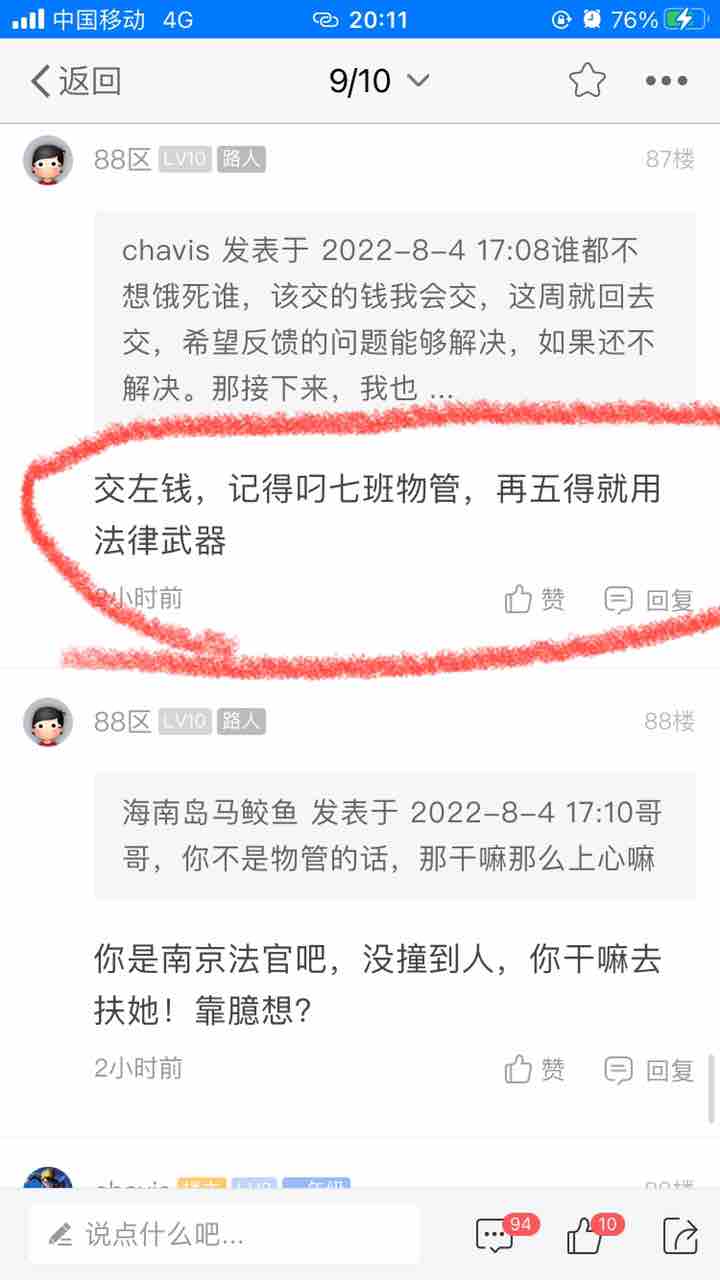Like the 87楼 comment about 法律武器
720x1280 pixels.
[x=535, y=599]
